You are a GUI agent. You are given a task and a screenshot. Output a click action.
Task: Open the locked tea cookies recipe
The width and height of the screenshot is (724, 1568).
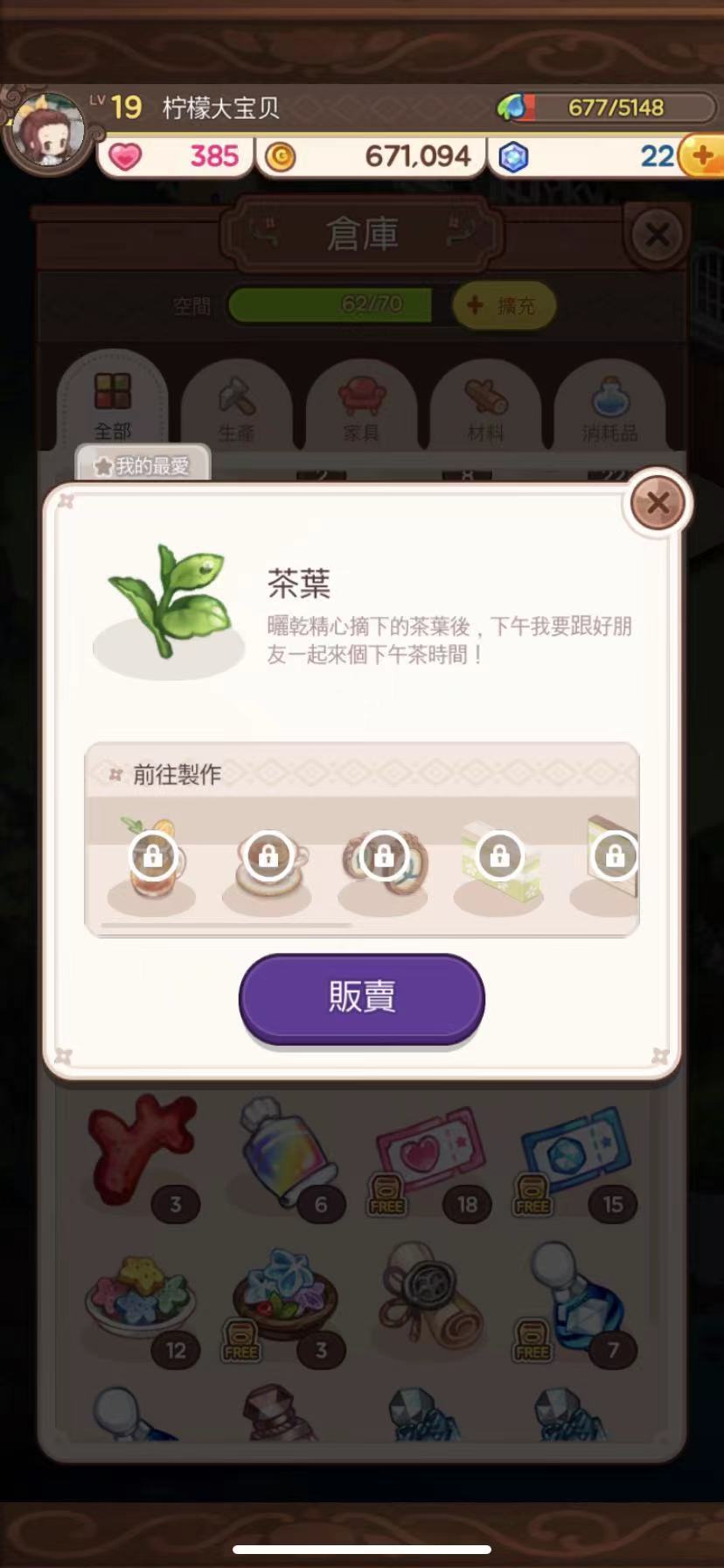384,858
